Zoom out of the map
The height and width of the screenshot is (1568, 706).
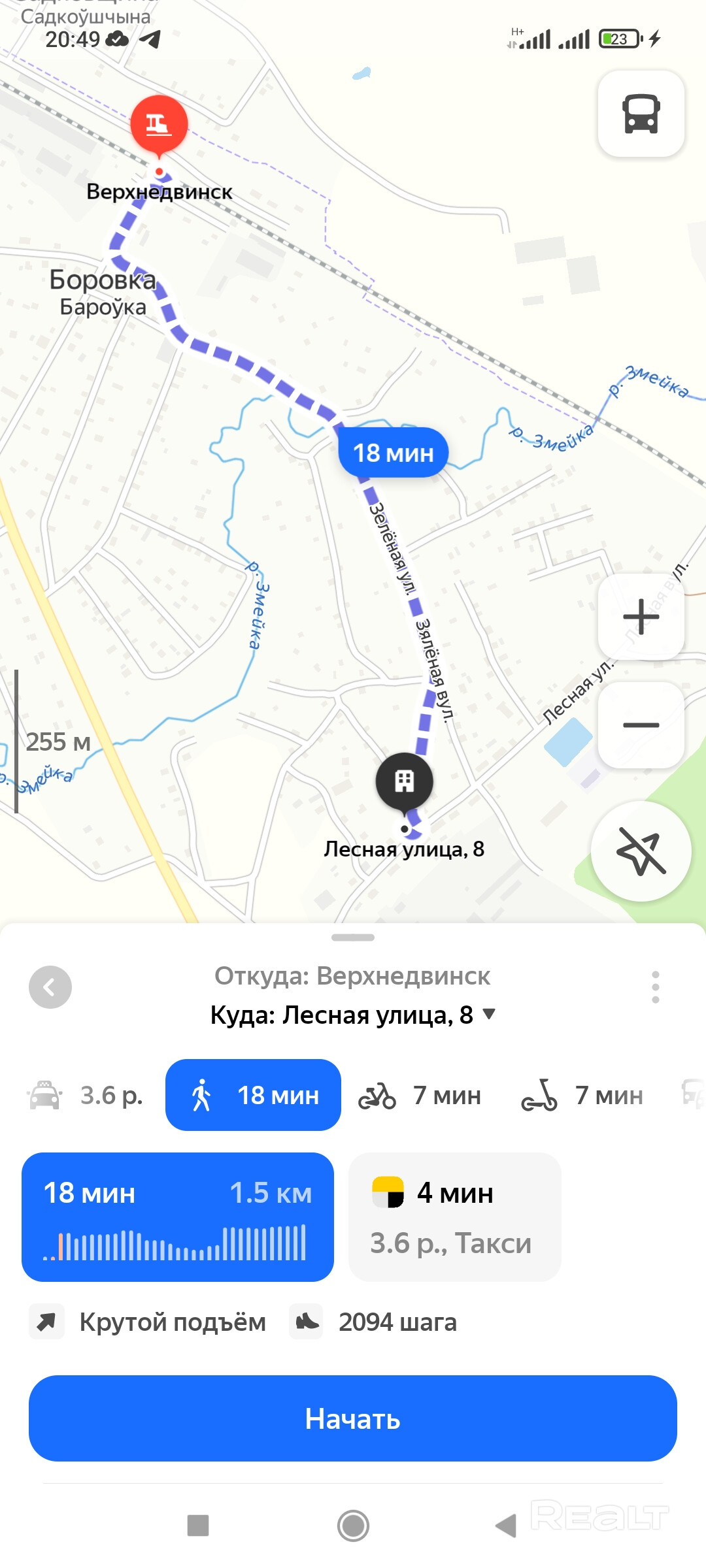[641, 725]
